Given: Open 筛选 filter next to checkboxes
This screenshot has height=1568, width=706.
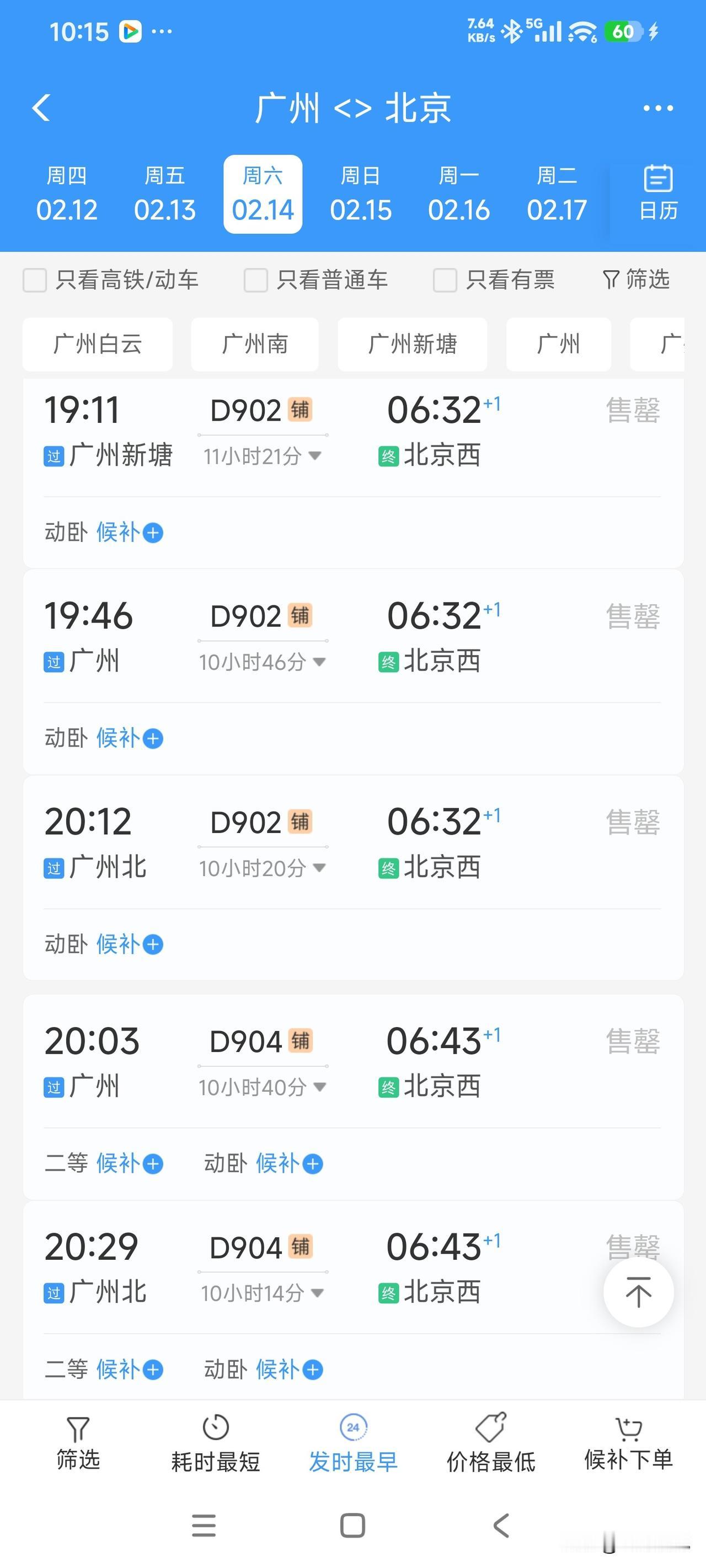Looking at the screenshot, I should coord(636,280).
